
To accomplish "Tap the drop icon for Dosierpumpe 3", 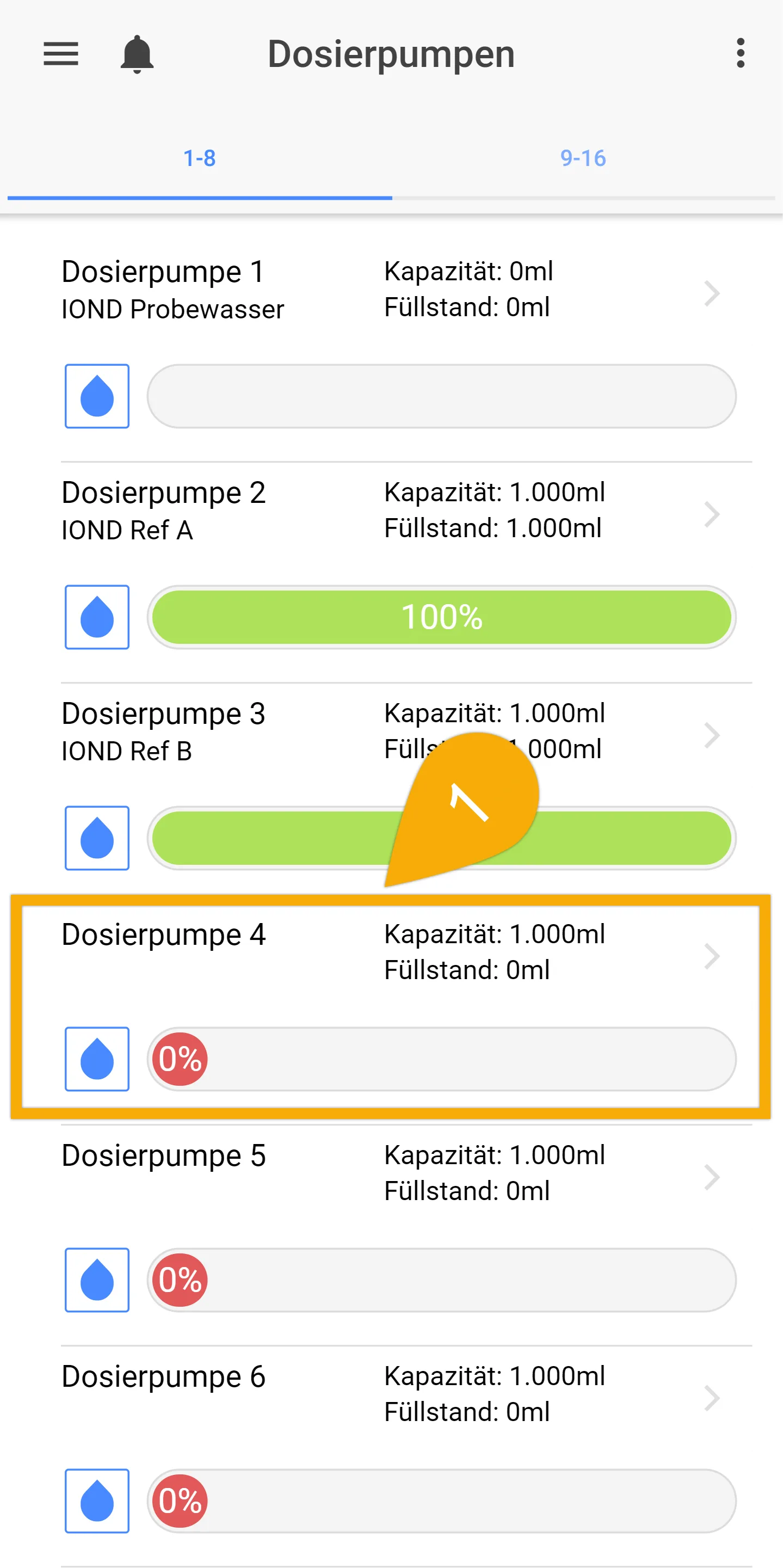I will [x=97, y=838].
